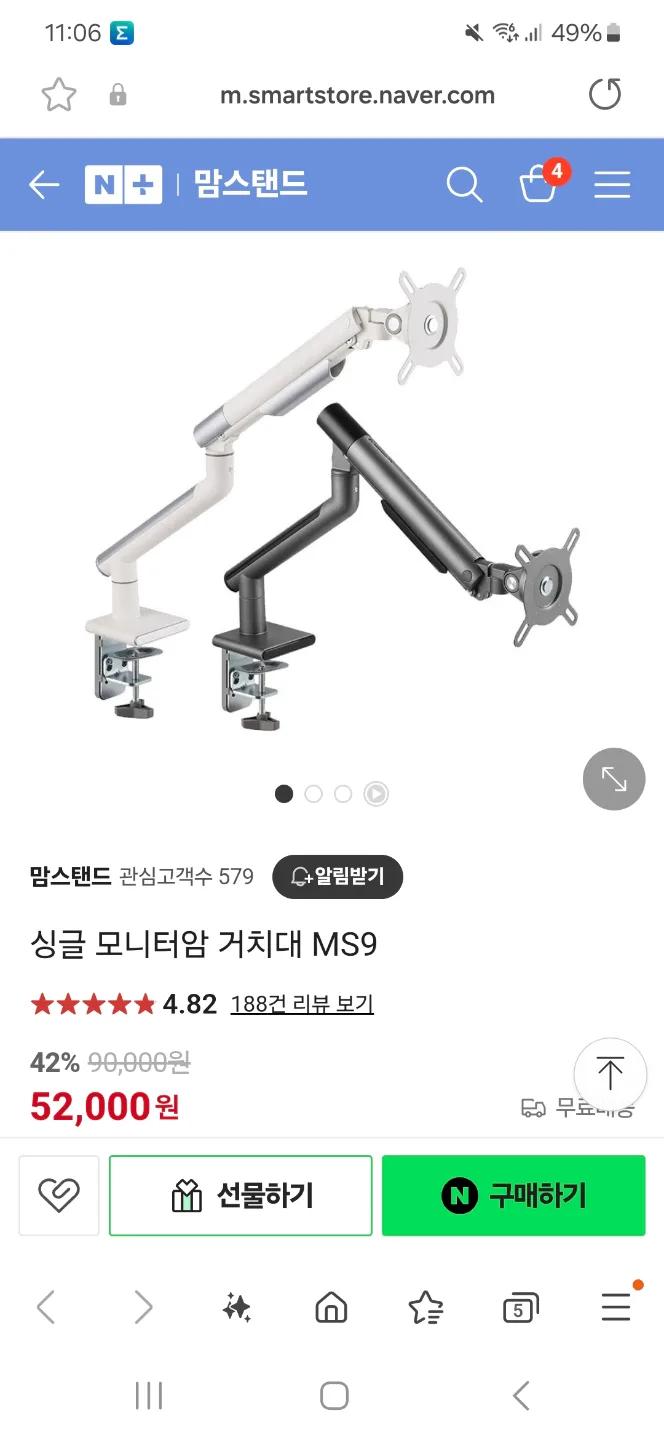
Task: Reload the page in the address bar
Action: coord(605,95)
